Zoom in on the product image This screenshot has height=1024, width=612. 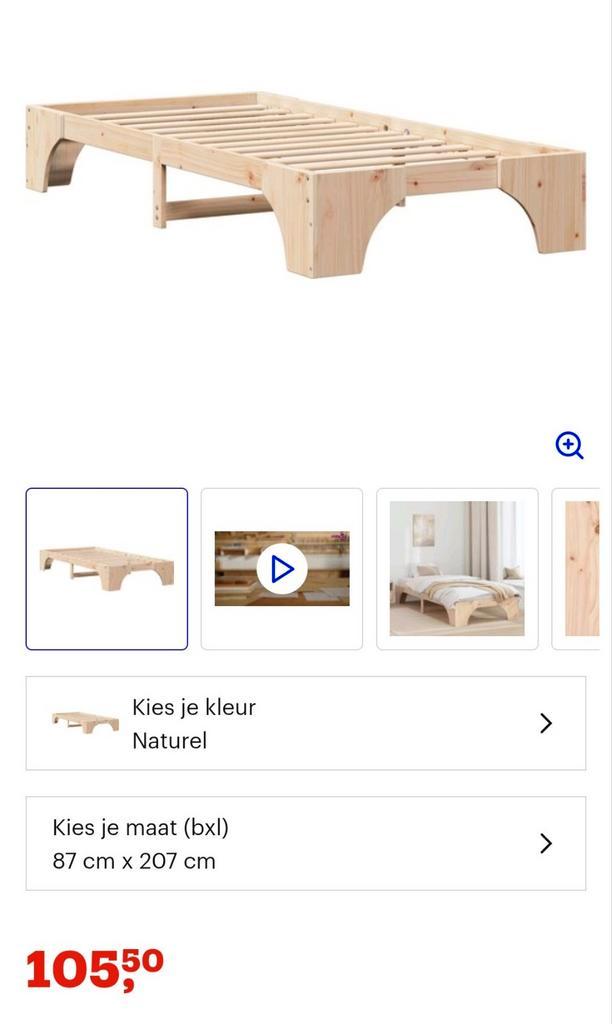[x=569, y=445]
